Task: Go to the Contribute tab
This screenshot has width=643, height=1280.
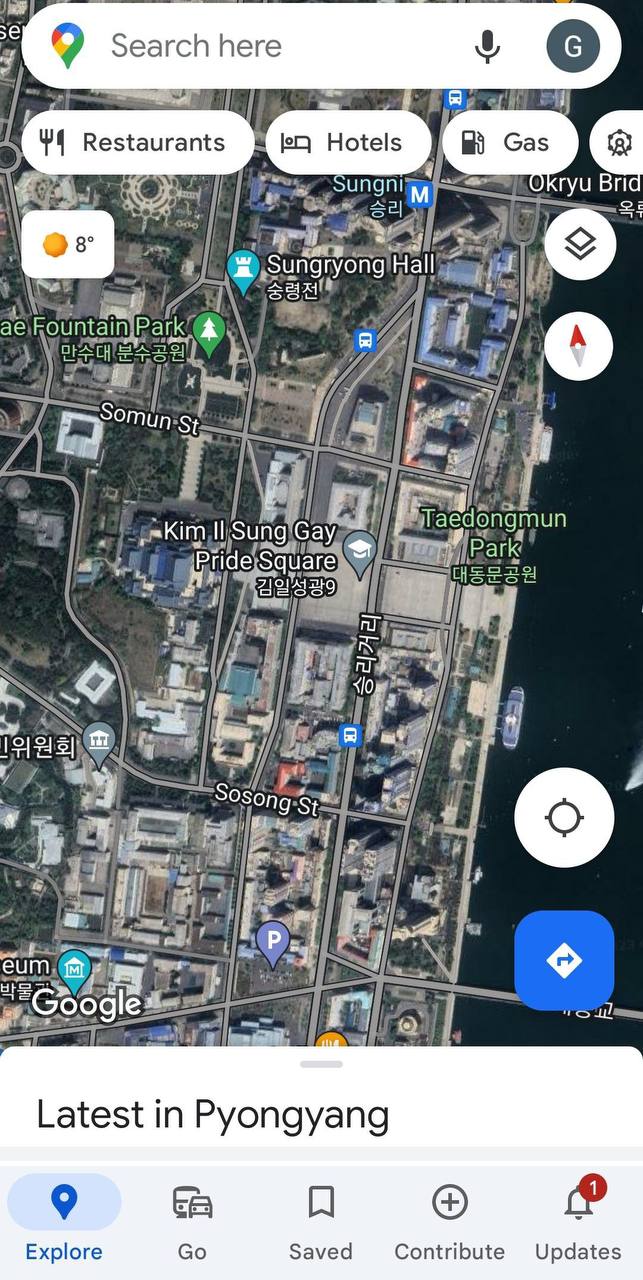Action: [449, 1222]
